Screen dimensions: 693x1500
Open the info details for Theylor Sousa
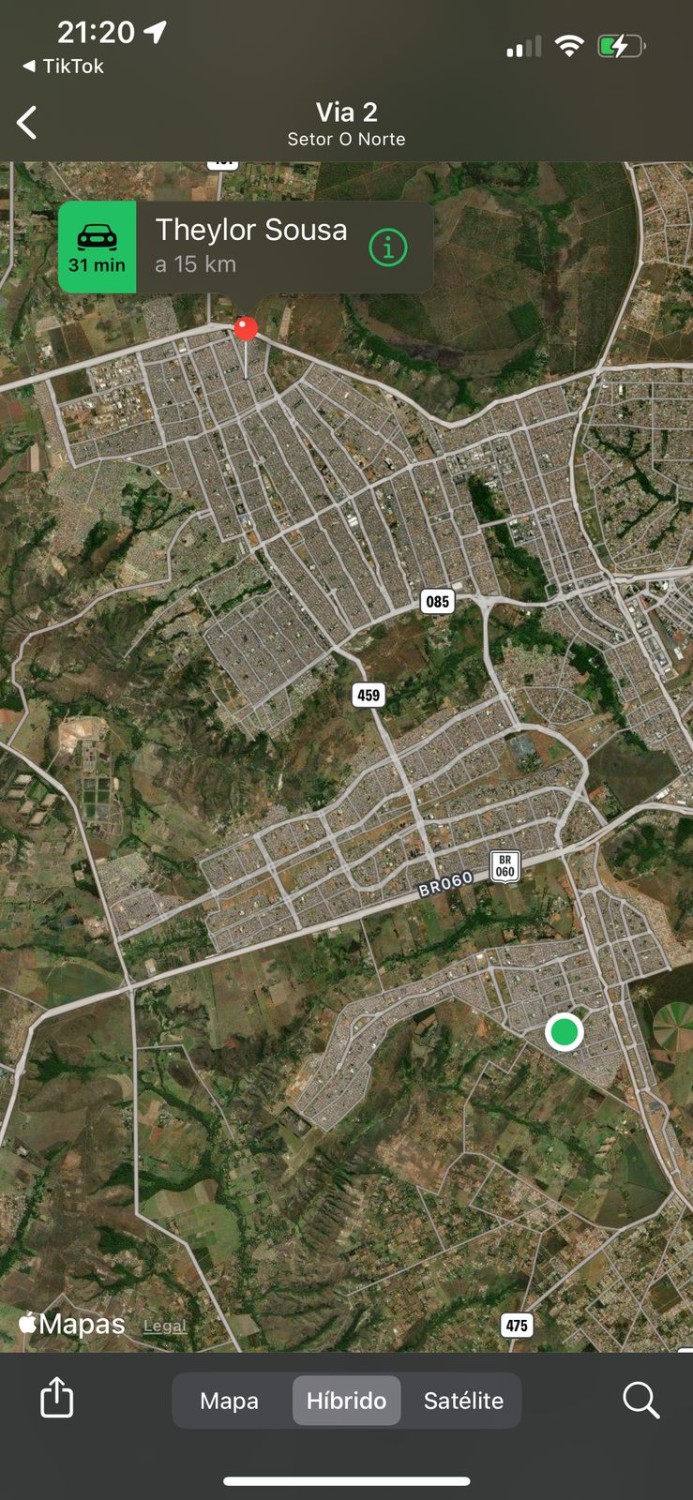coord(388,247)
